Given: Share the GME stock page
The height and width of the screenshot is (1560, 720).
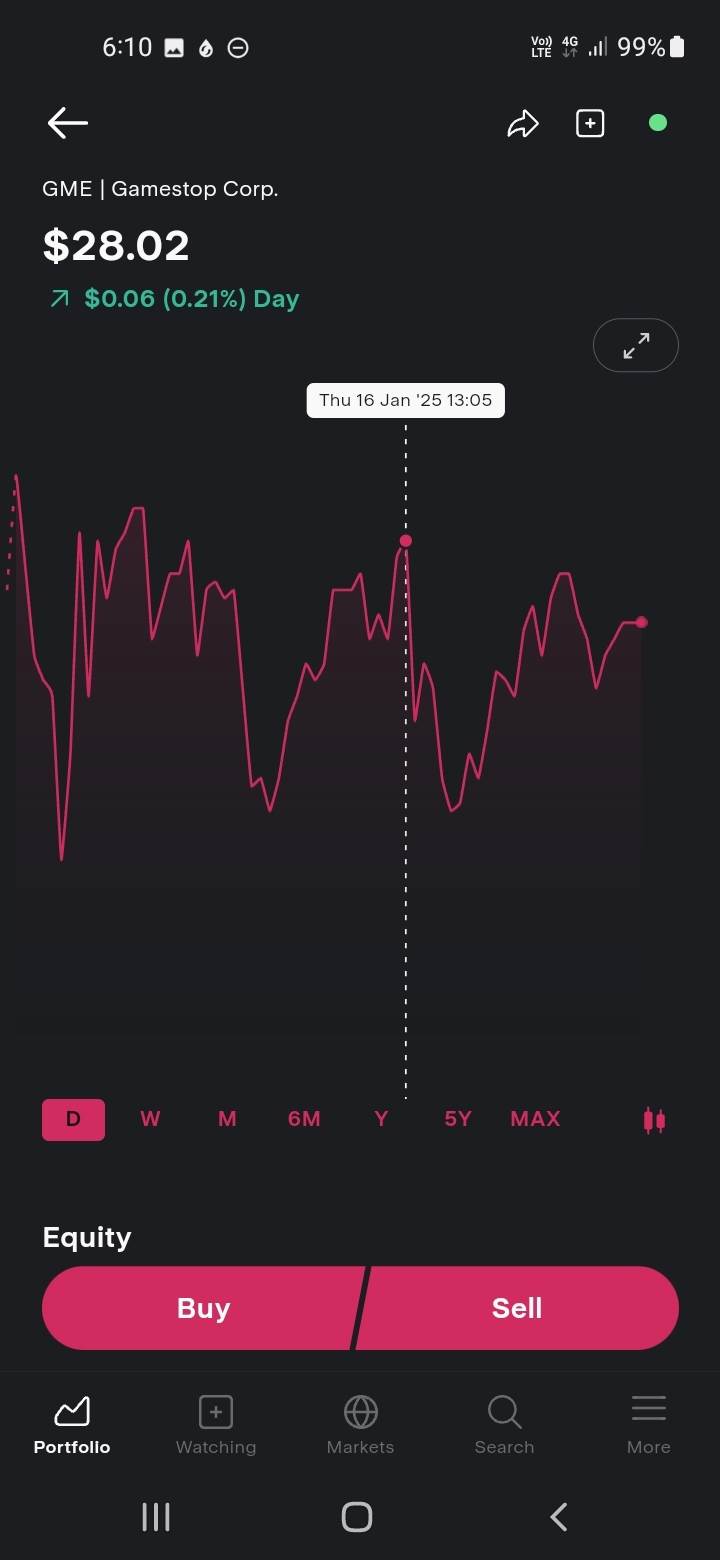Looking at the screenshot, I should click(523, 124).
